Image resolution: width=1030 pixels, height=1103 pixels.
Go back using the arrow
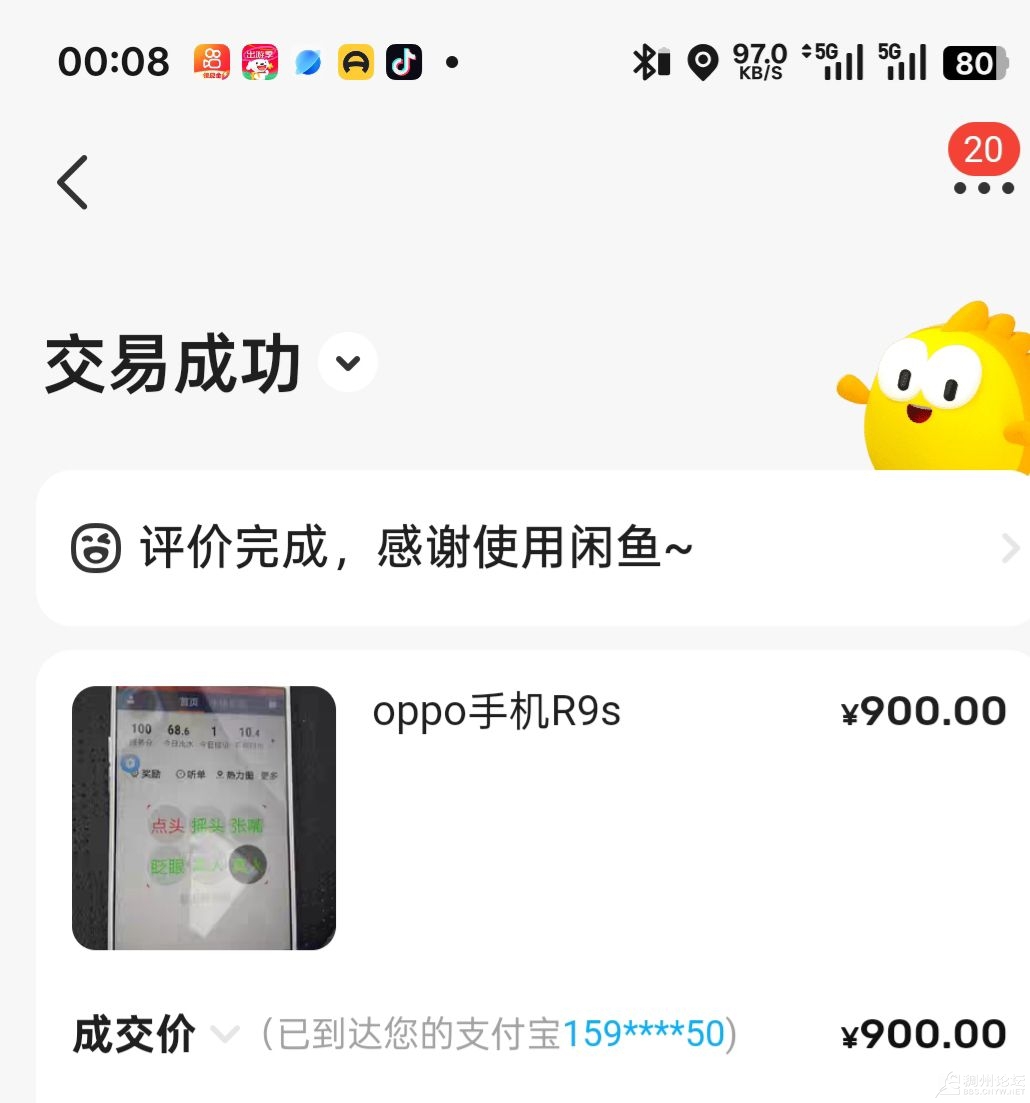pyautogui.click(x=73, y=182)
